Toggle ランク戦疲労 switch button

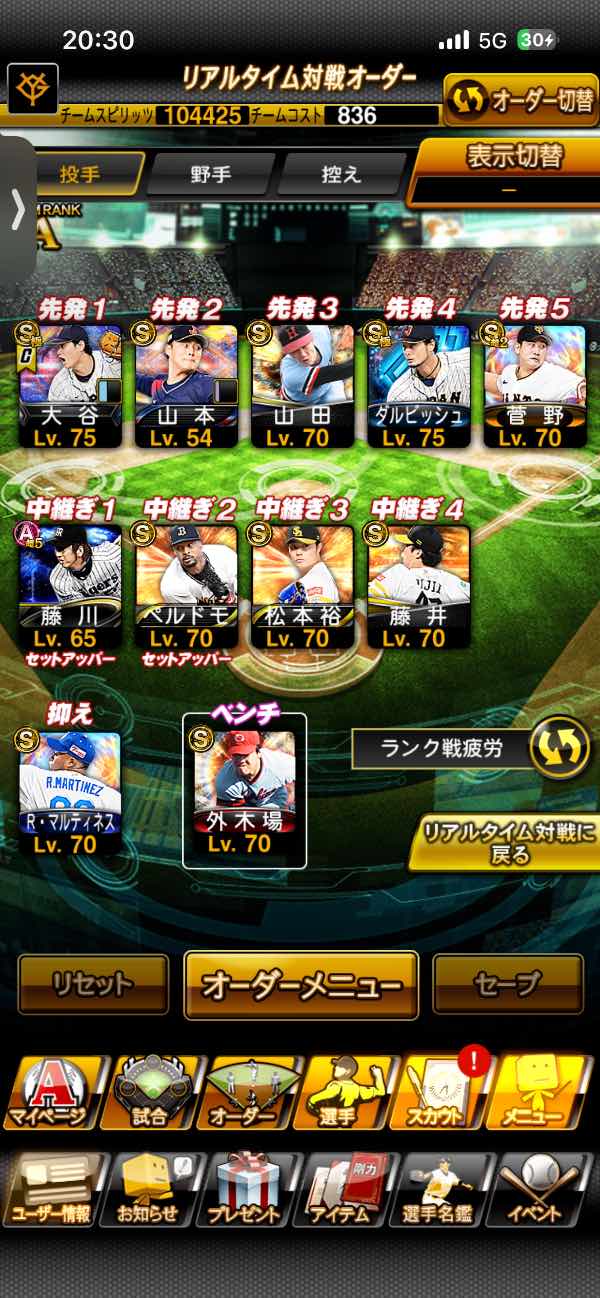559,747
